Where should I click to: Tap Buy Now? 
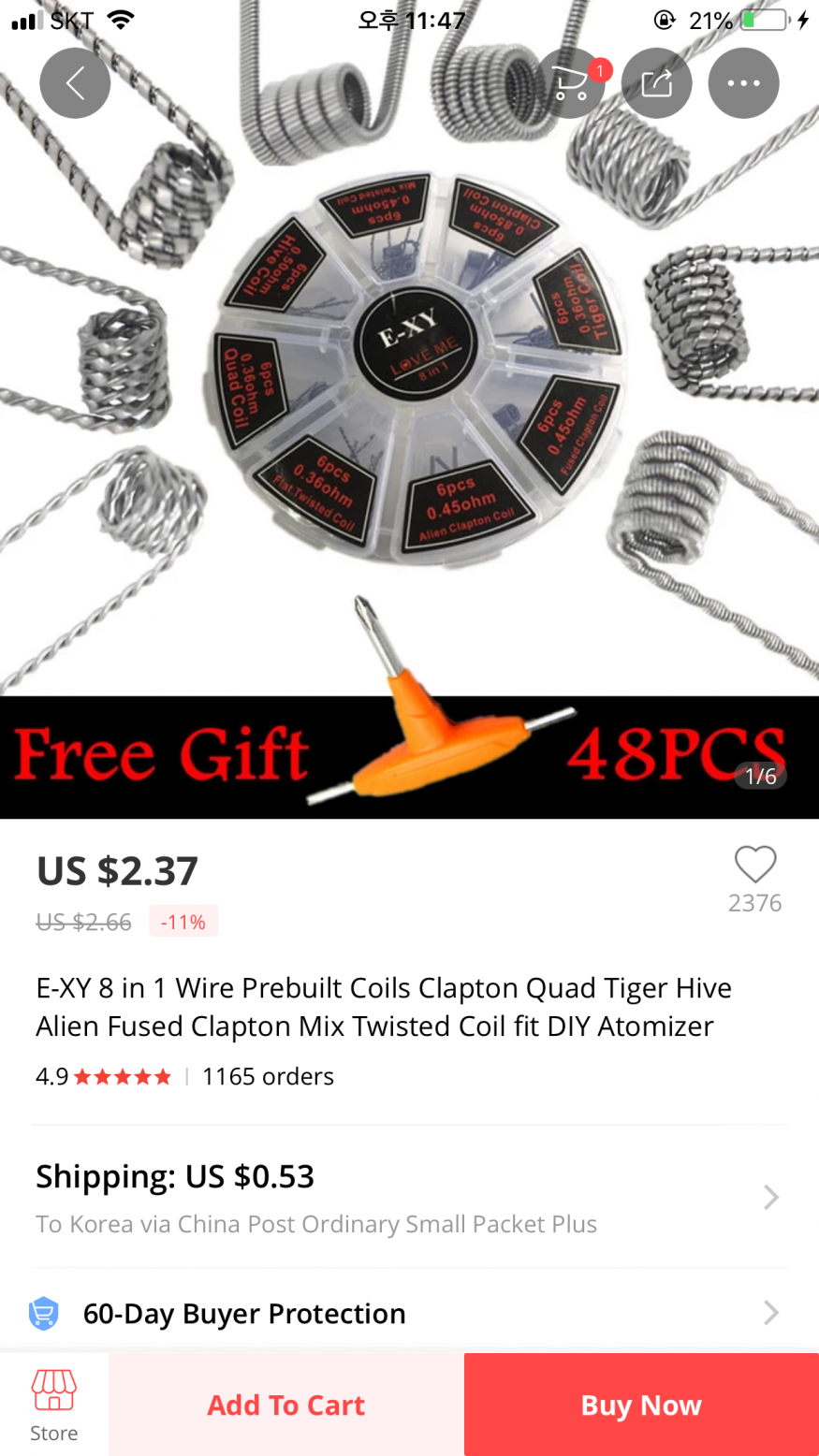[x=641, y=1405]
